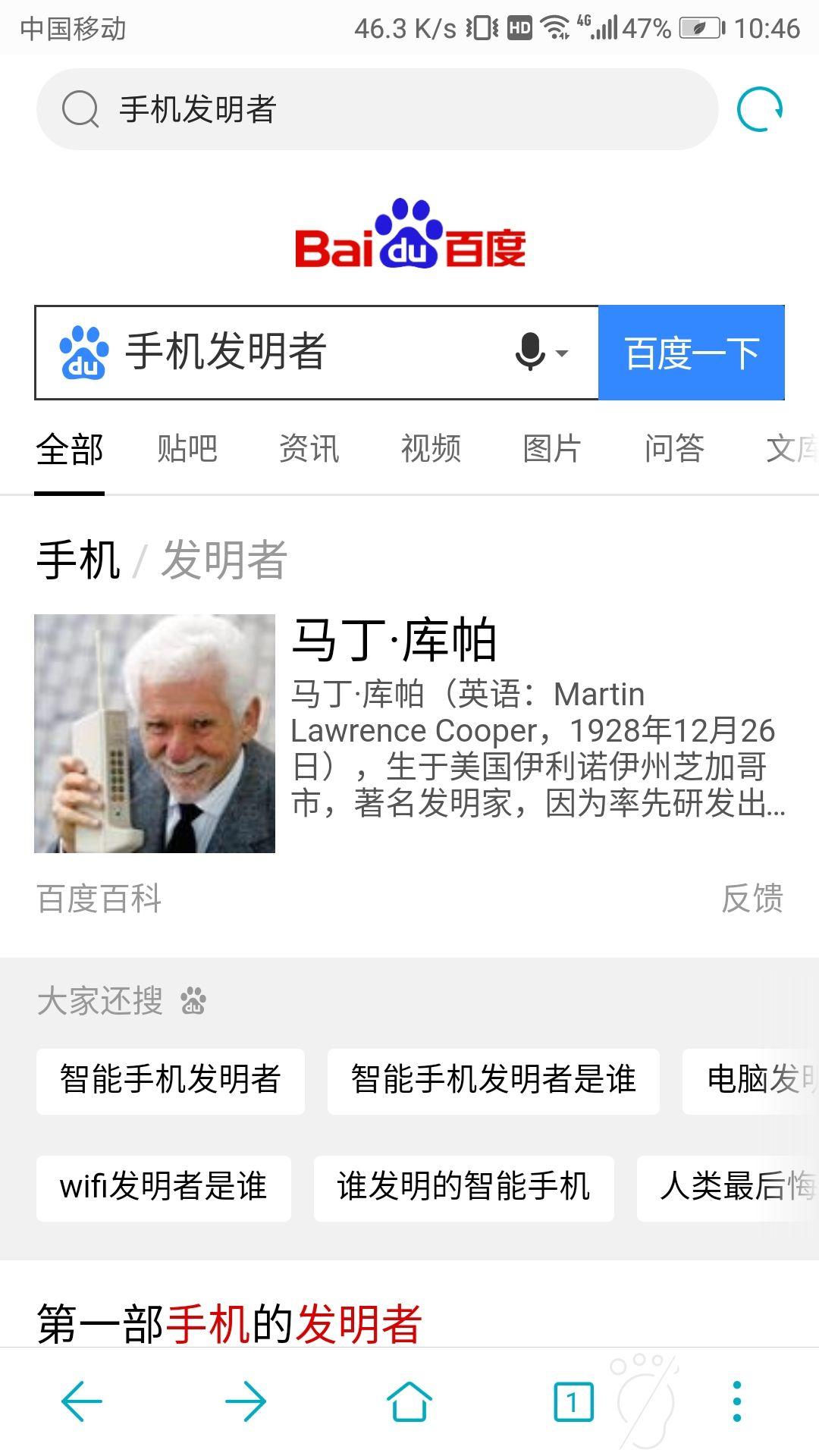Open the microphone dropdown arrow
This screenshot has height=1456, width=819.
tap(562, 355)
